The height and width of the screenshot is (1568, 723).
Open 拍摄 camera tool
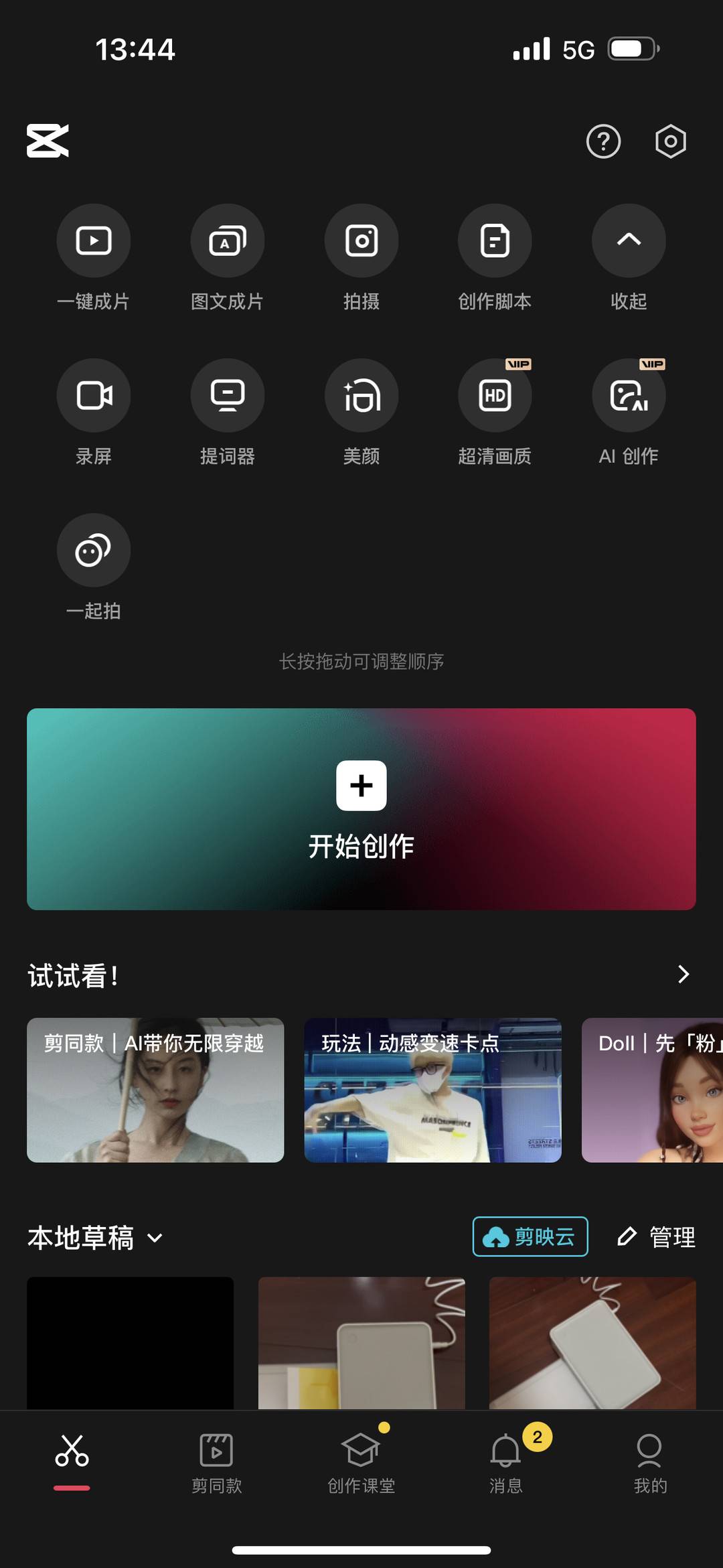361,241
